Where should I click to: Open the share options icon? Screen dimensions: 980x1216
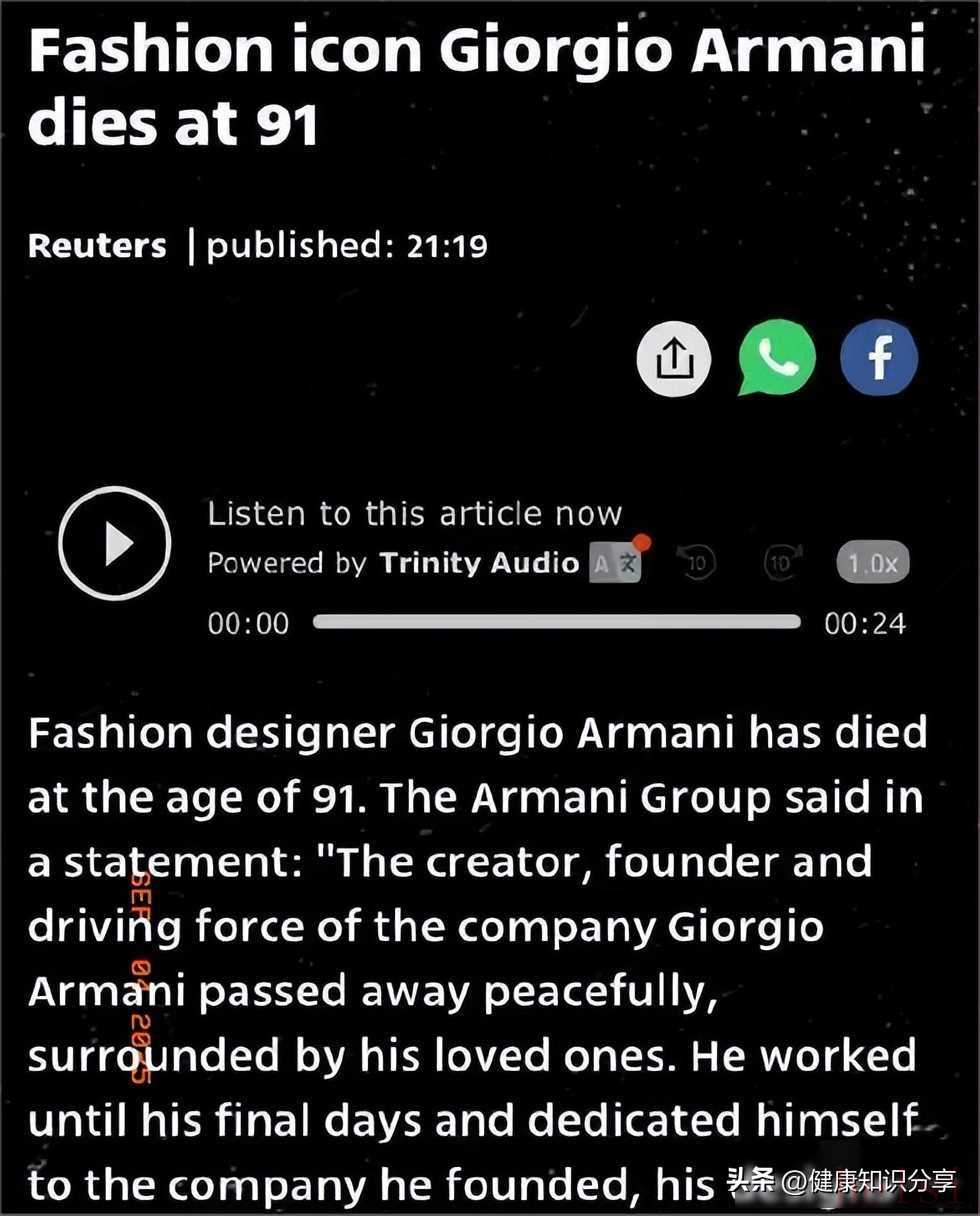tap(674, 359)
